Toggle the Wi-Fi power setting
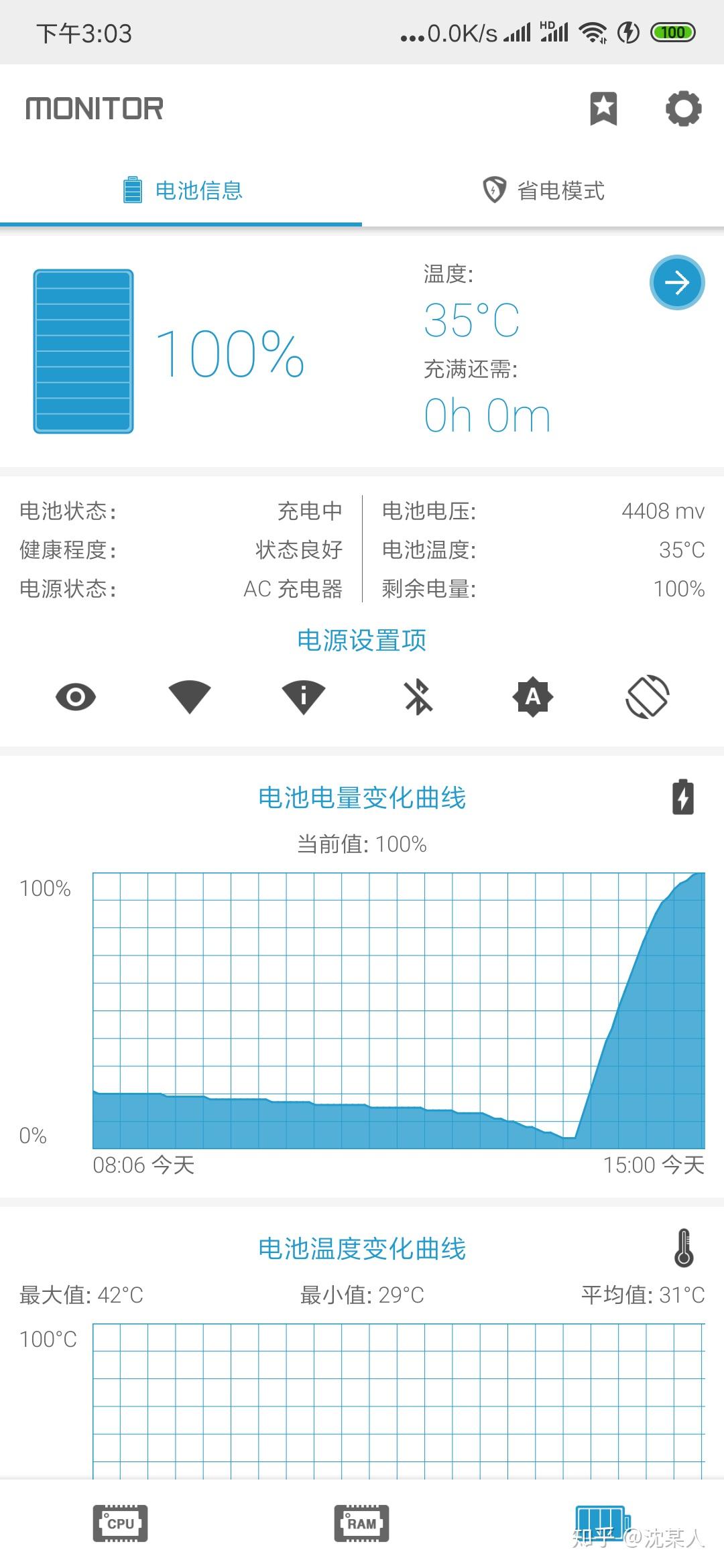This screenshot has height=1568, width=724. (190, 697)
